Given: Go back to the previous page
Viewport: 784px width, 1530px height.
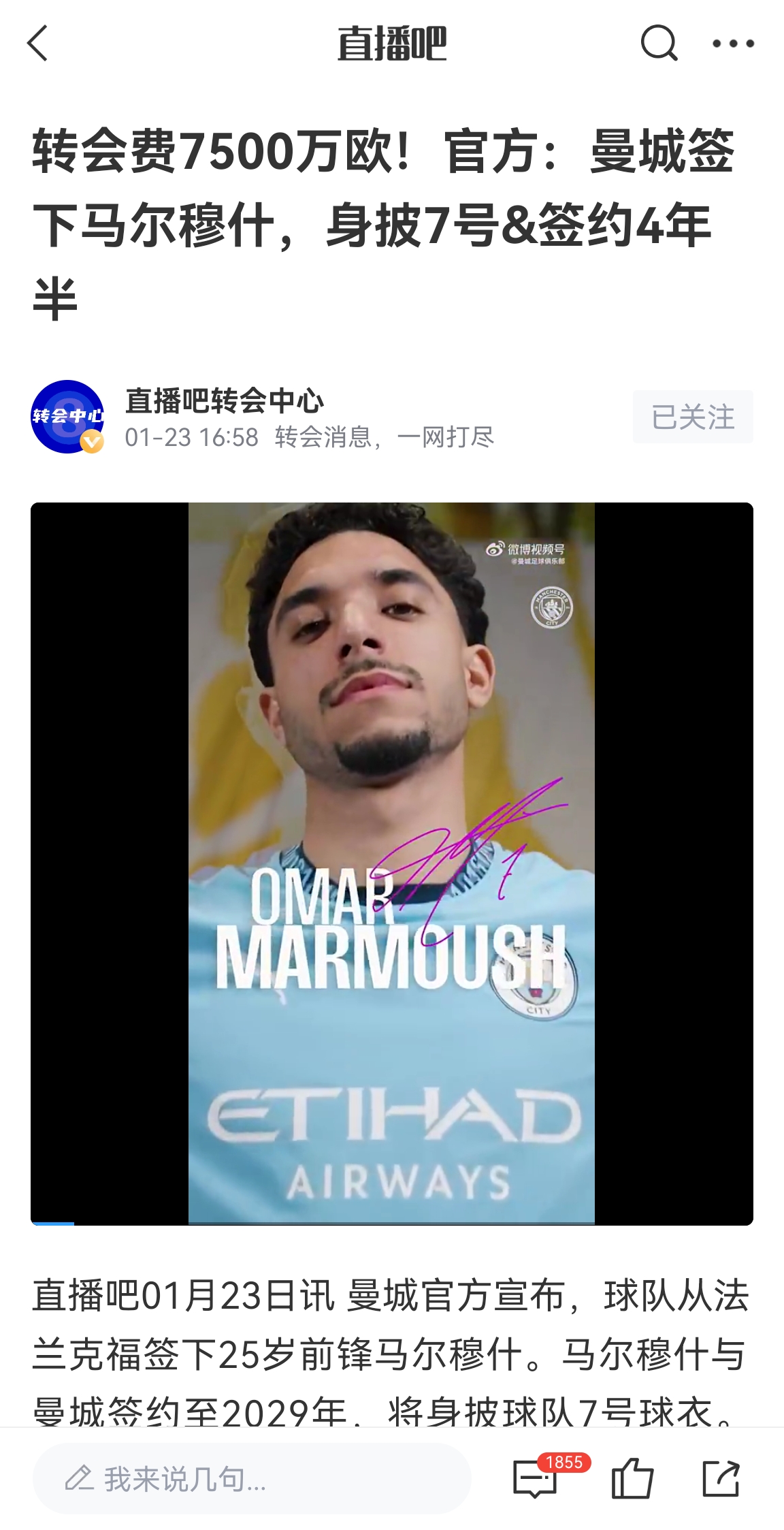Looking at the screenshot, I should pos(38,44).
